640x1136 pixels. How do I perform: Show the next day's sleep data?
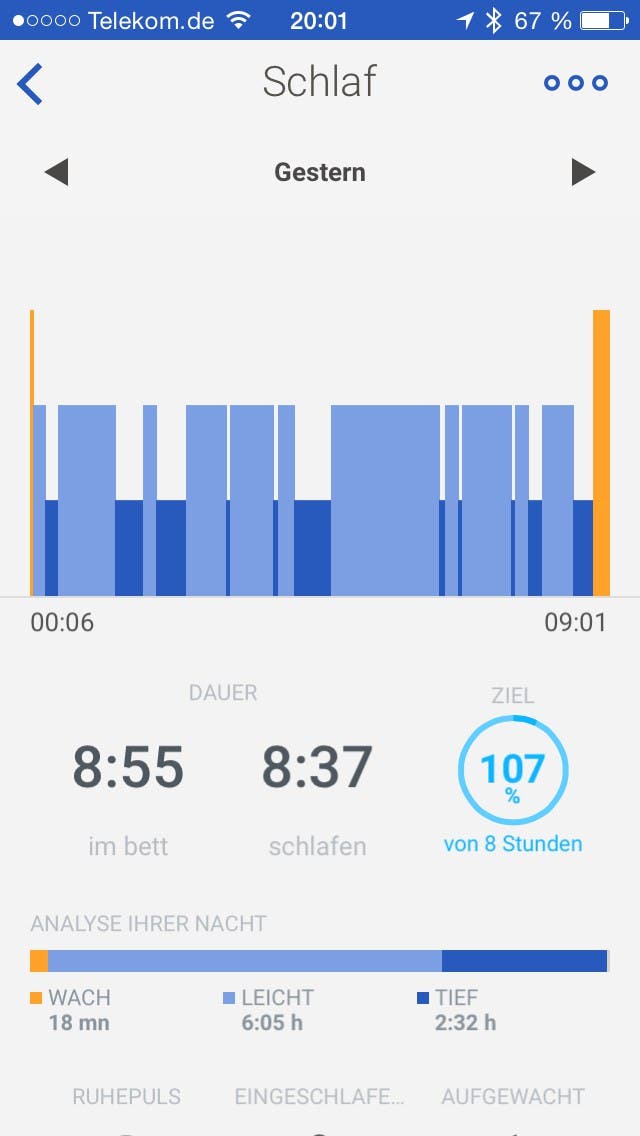(583, 172)
